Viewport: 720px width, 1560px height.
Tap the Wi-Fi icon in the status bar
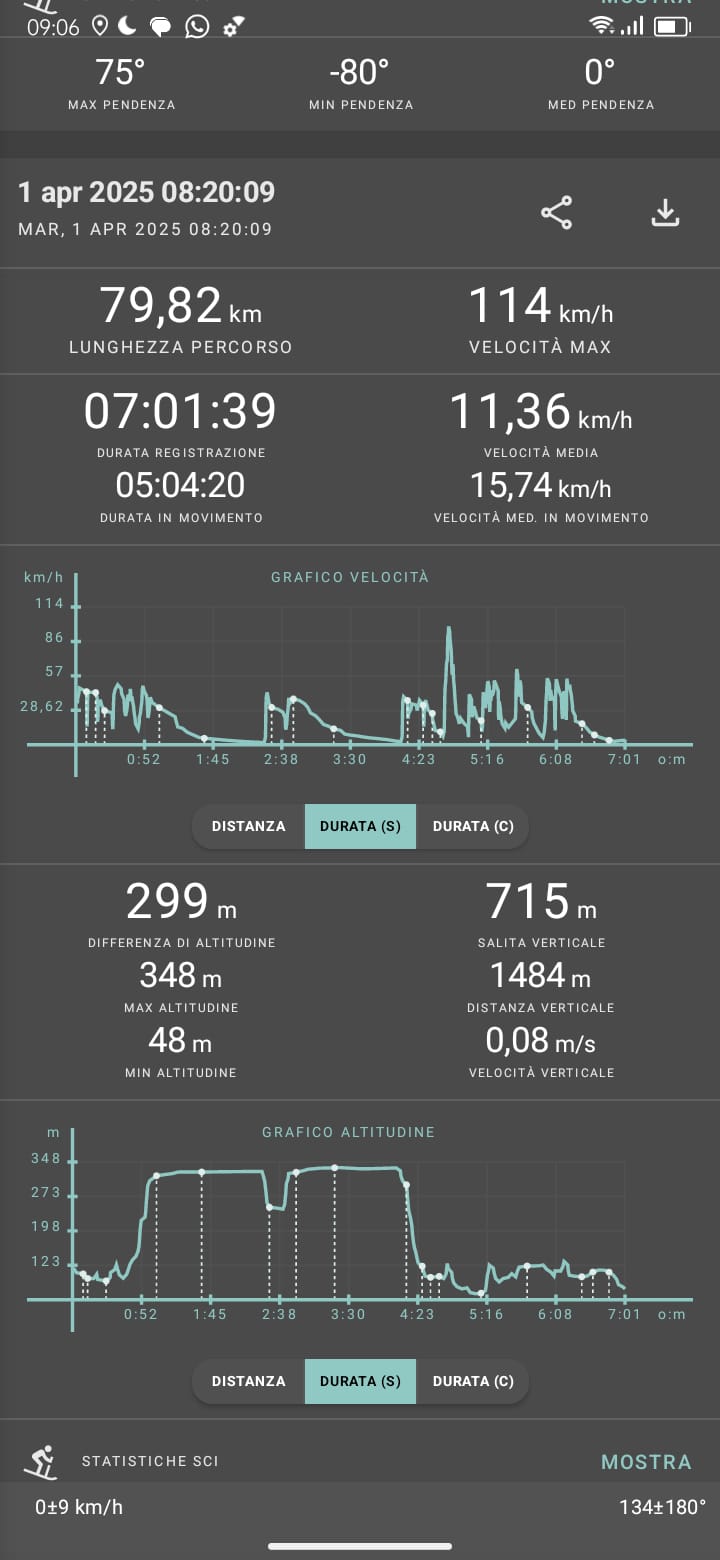click(x=600, y=26)
